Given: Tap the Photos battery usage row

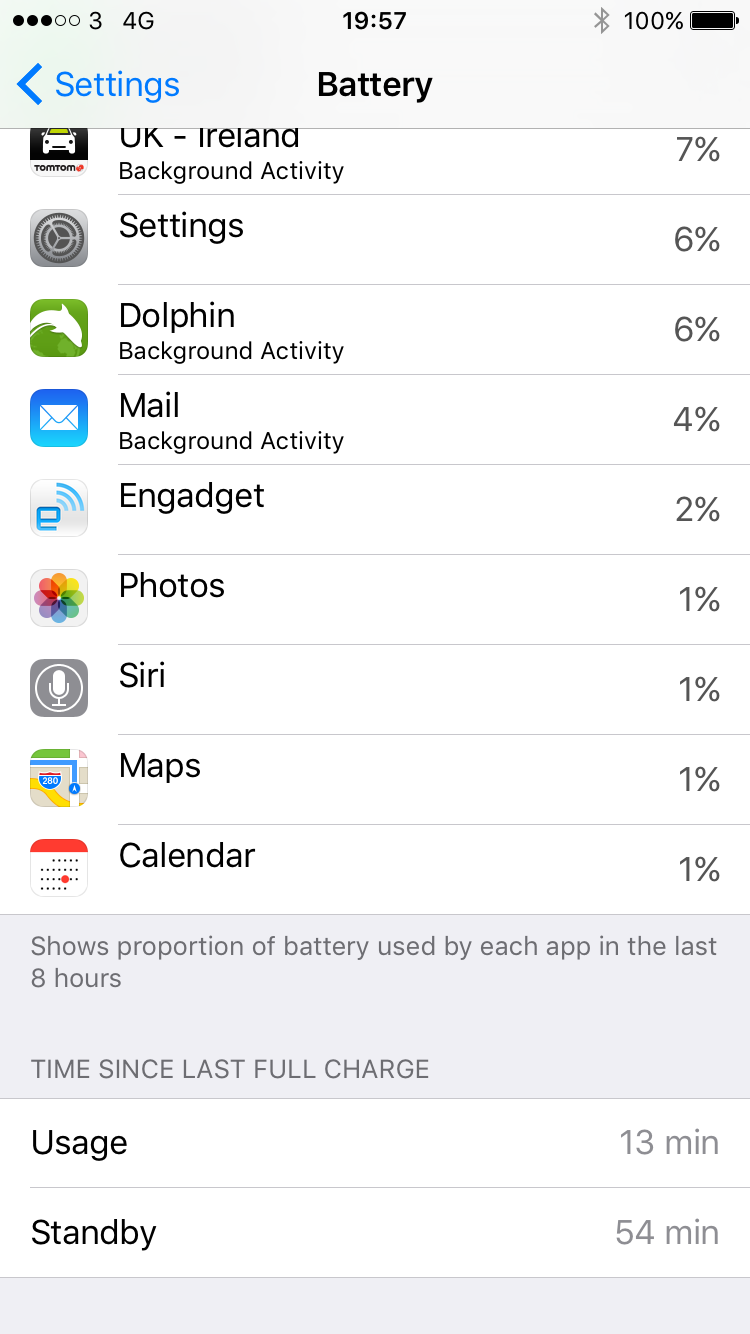Looking at the screenshot, I should click(x=375, y=600).
